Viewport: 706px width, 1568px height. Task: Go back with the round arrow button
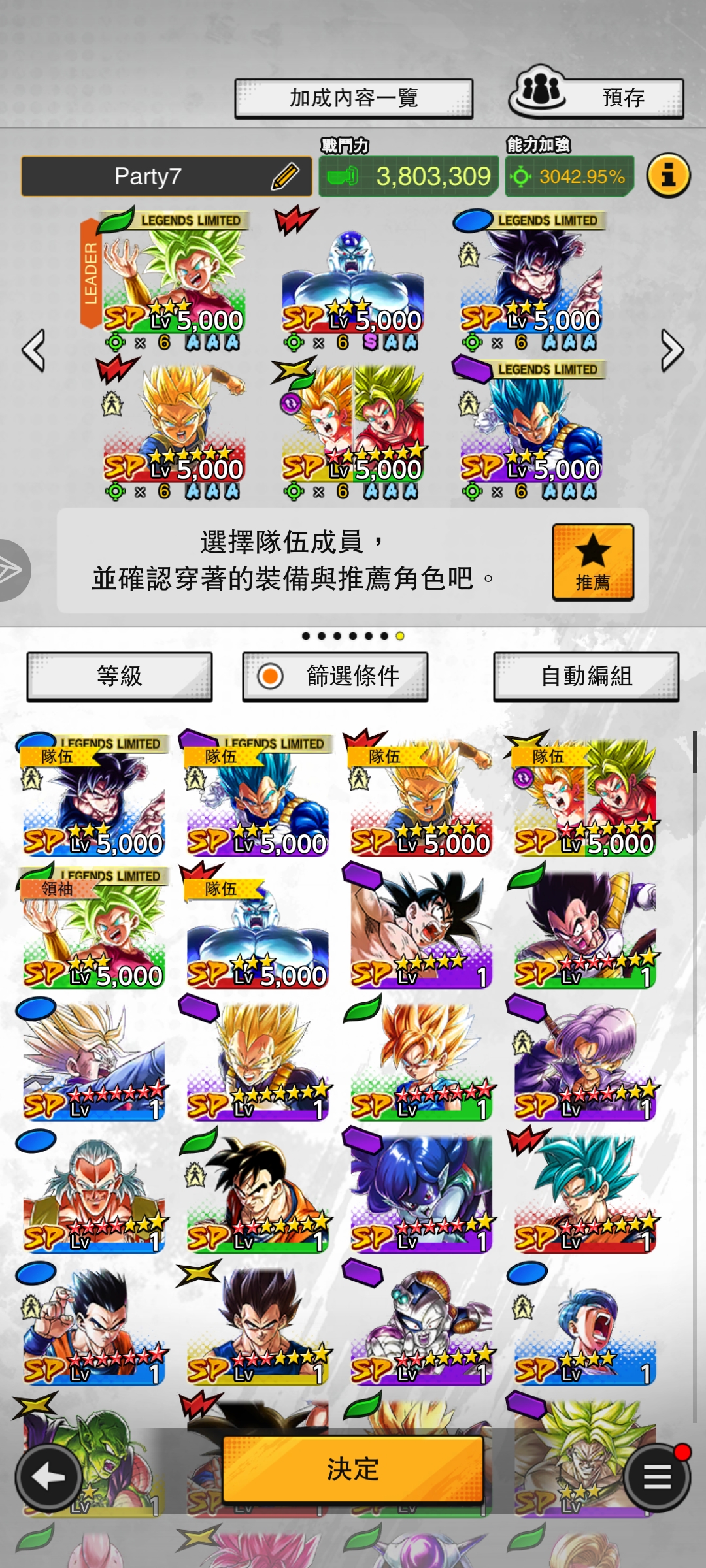coord(48,1476)
